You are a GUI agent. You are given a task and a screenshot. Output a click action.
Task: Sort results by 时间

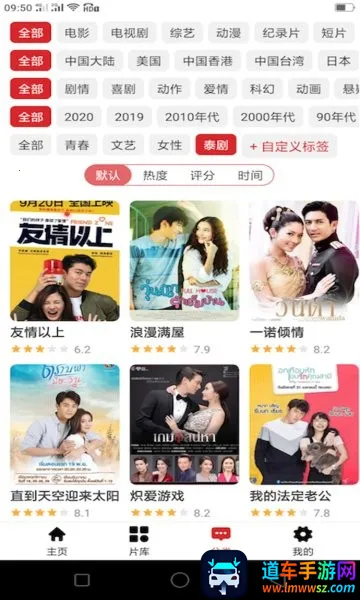pos(250,176)
